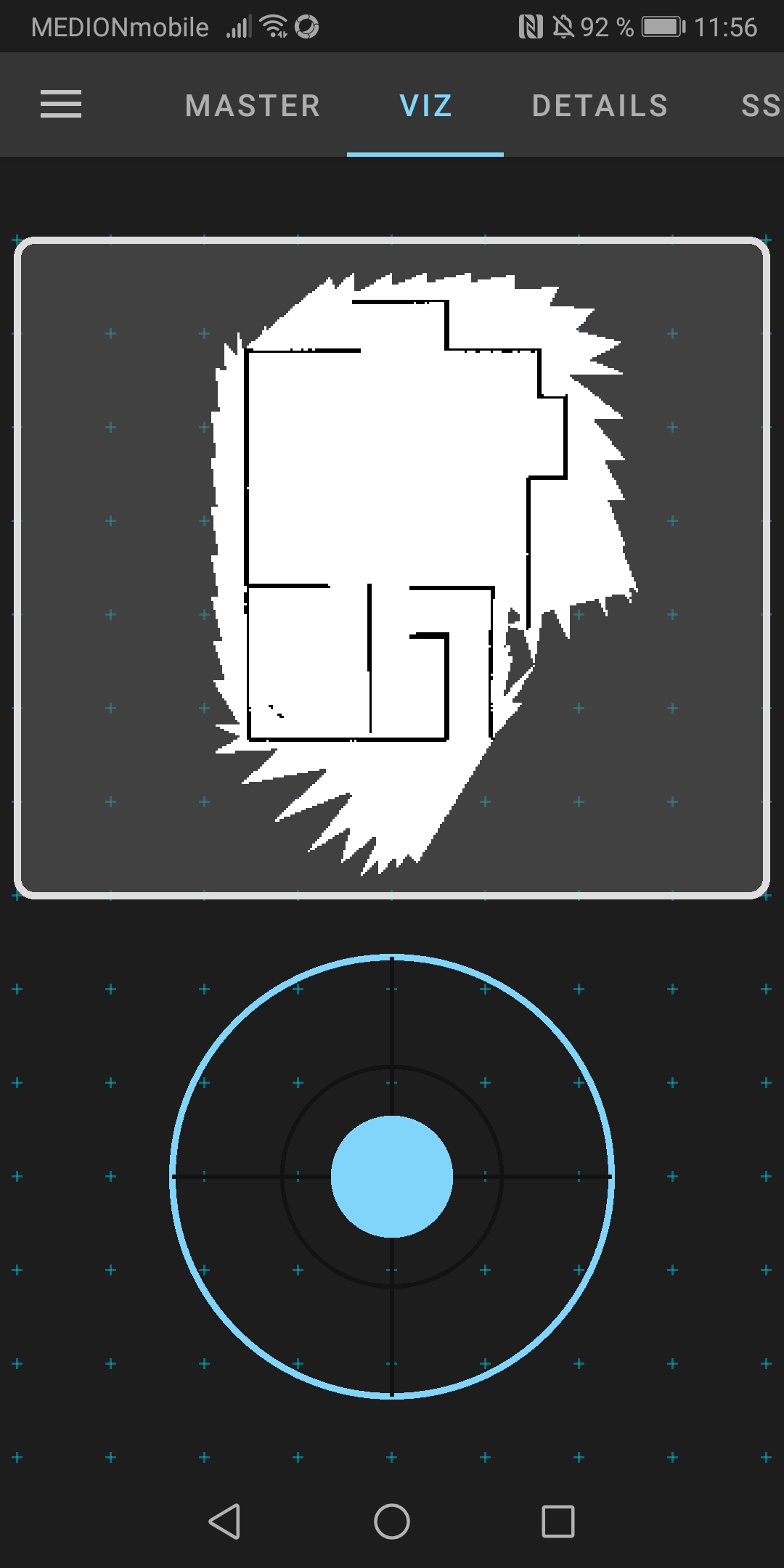The image size is (784, 1568).
Task: Show recent apps with the square button
Action: coord(558,1521)
